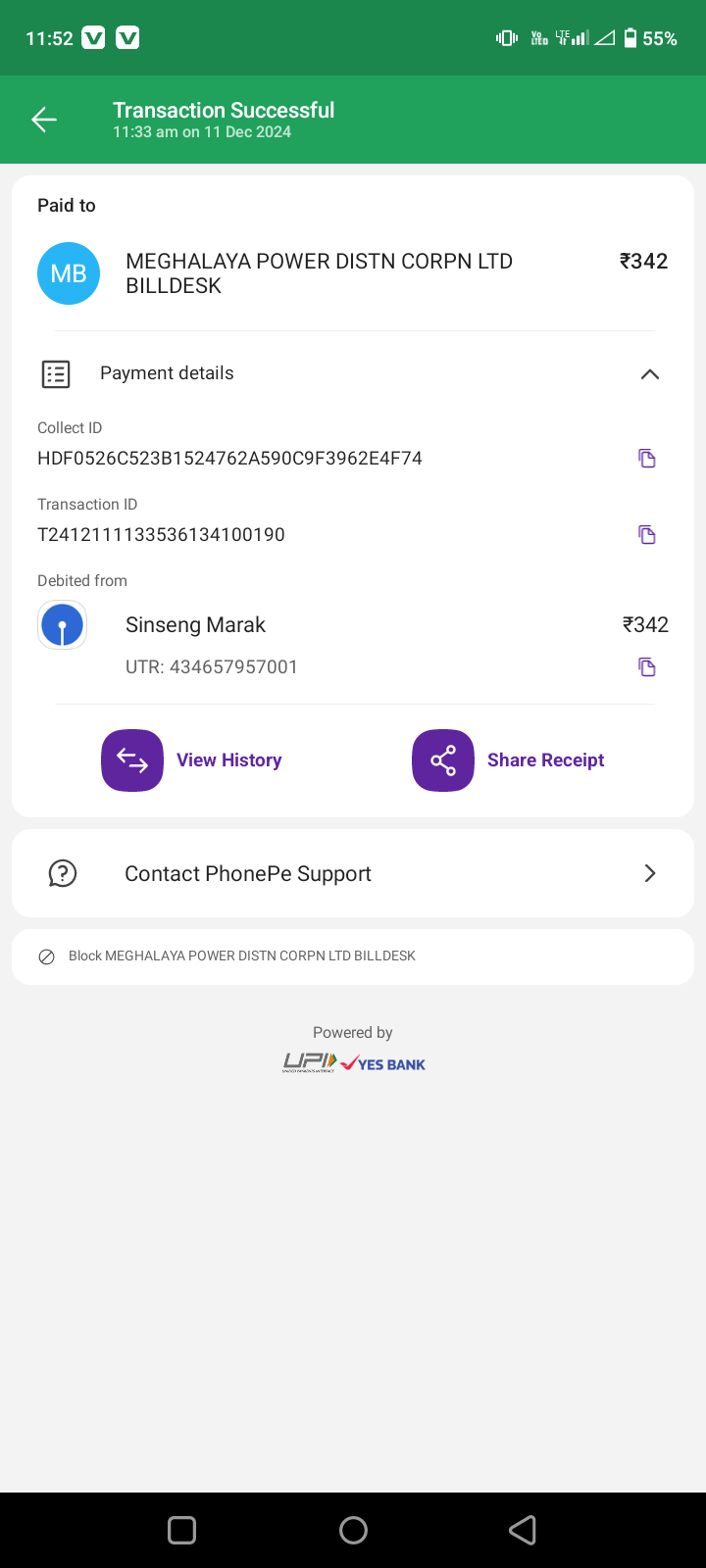Tap the system home button
706x1568 pixels.
pos(353,1530)
